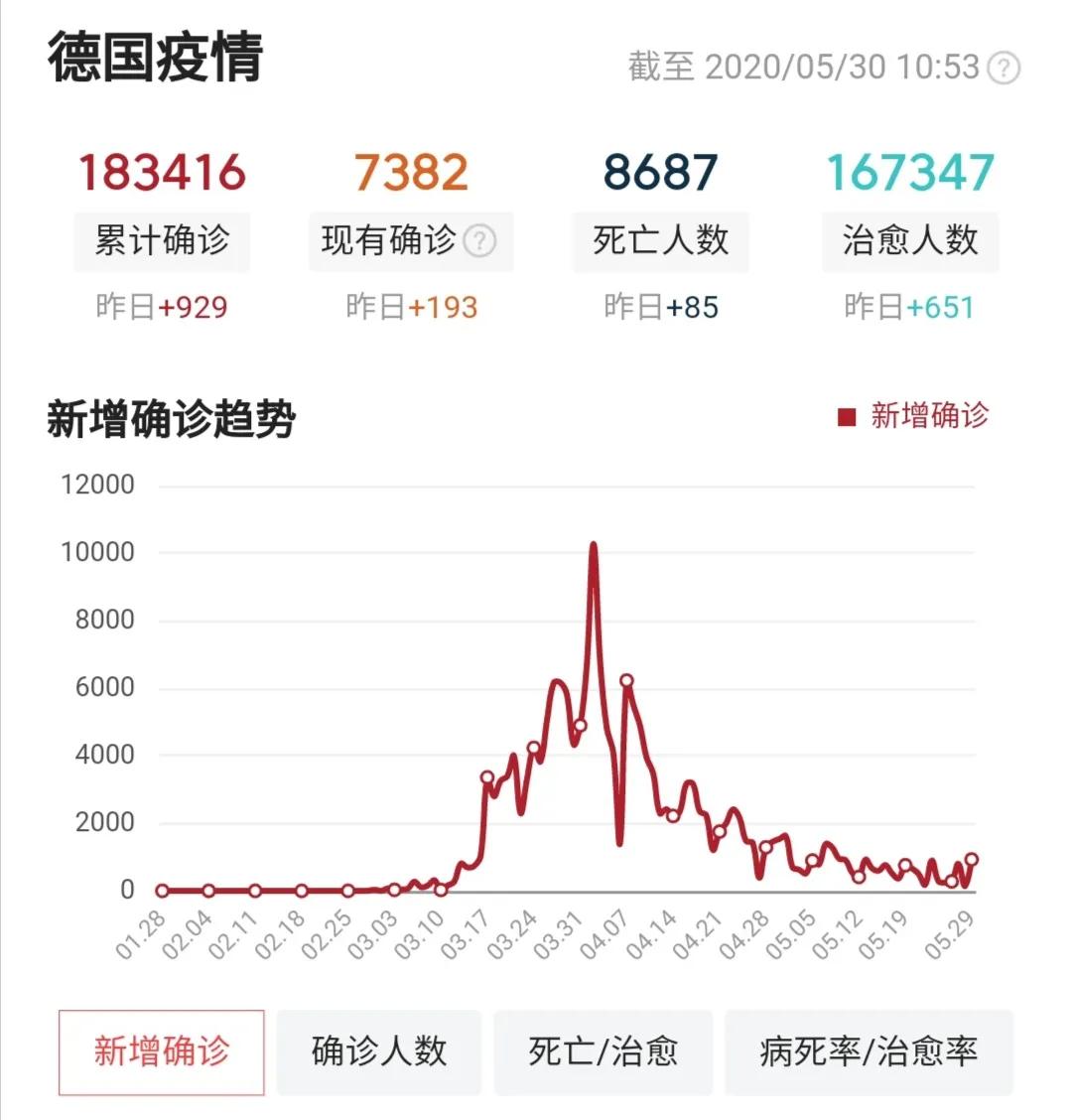This screenshot has width=1072, height=1120.
Task: Expand details on the 现有确诊 help circle
Action: tap(480, 241)
